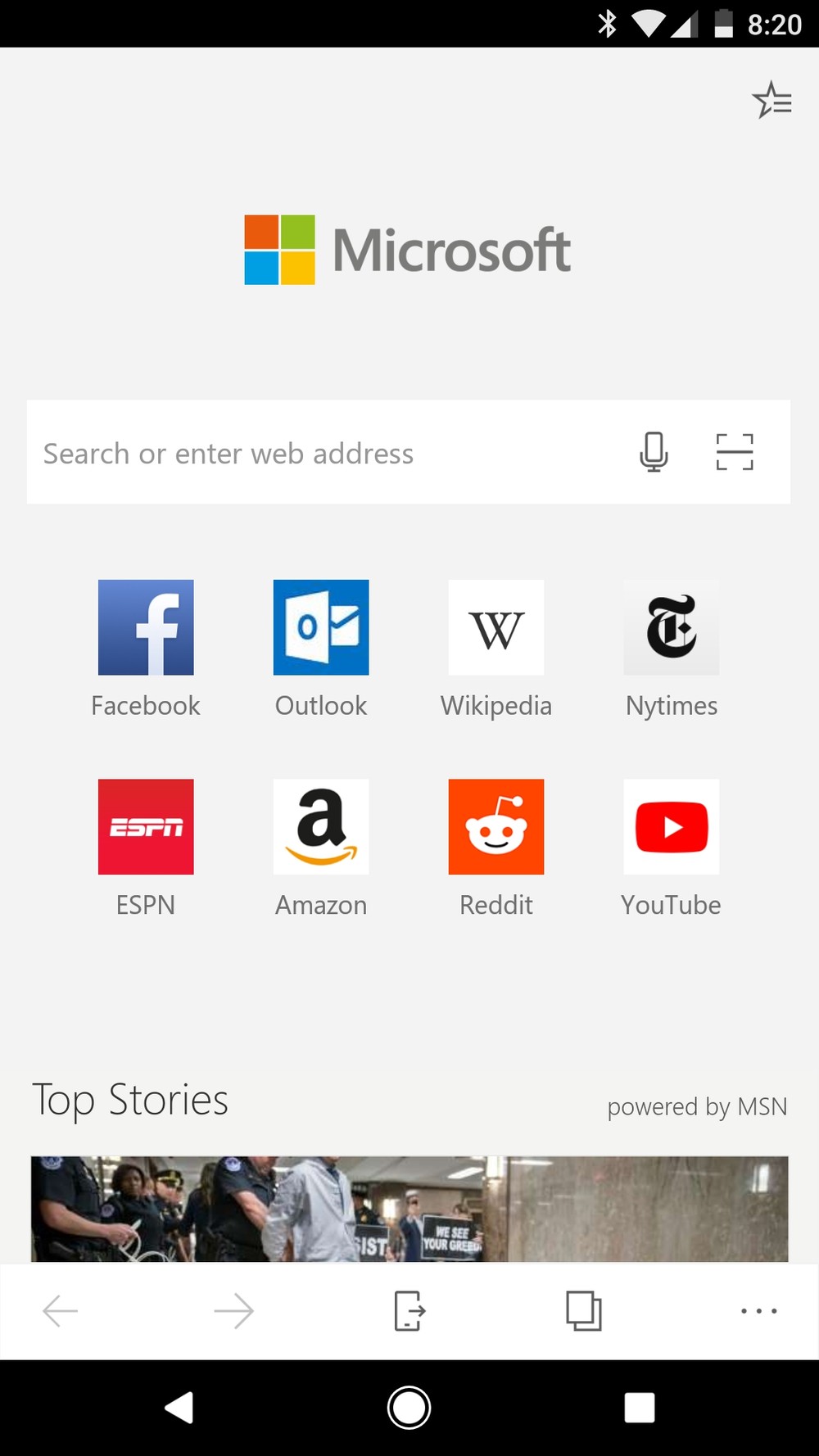Start voice search with the microphone
819x1456 pixels.
(654, 452)
